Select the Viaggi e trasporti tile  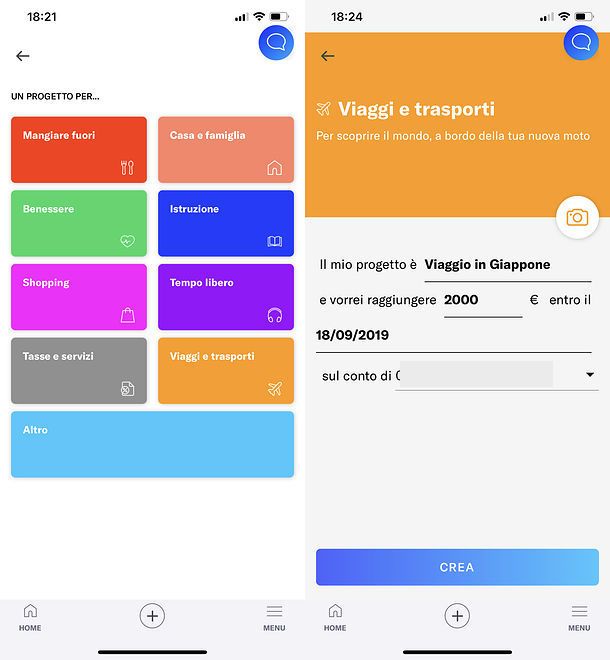pos(226,370)
